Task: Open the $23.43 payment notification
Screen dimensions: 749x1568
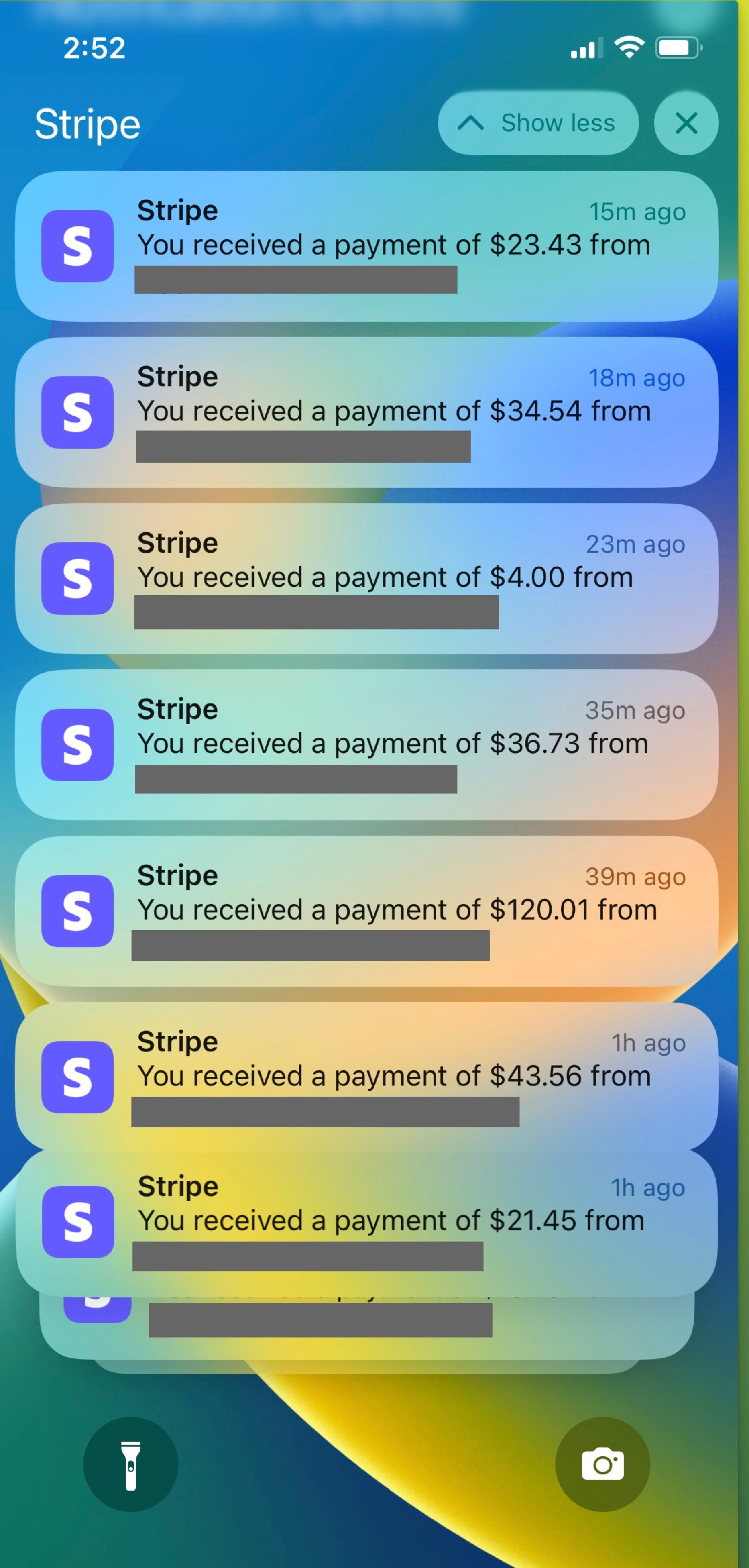Action: [367, 246]
